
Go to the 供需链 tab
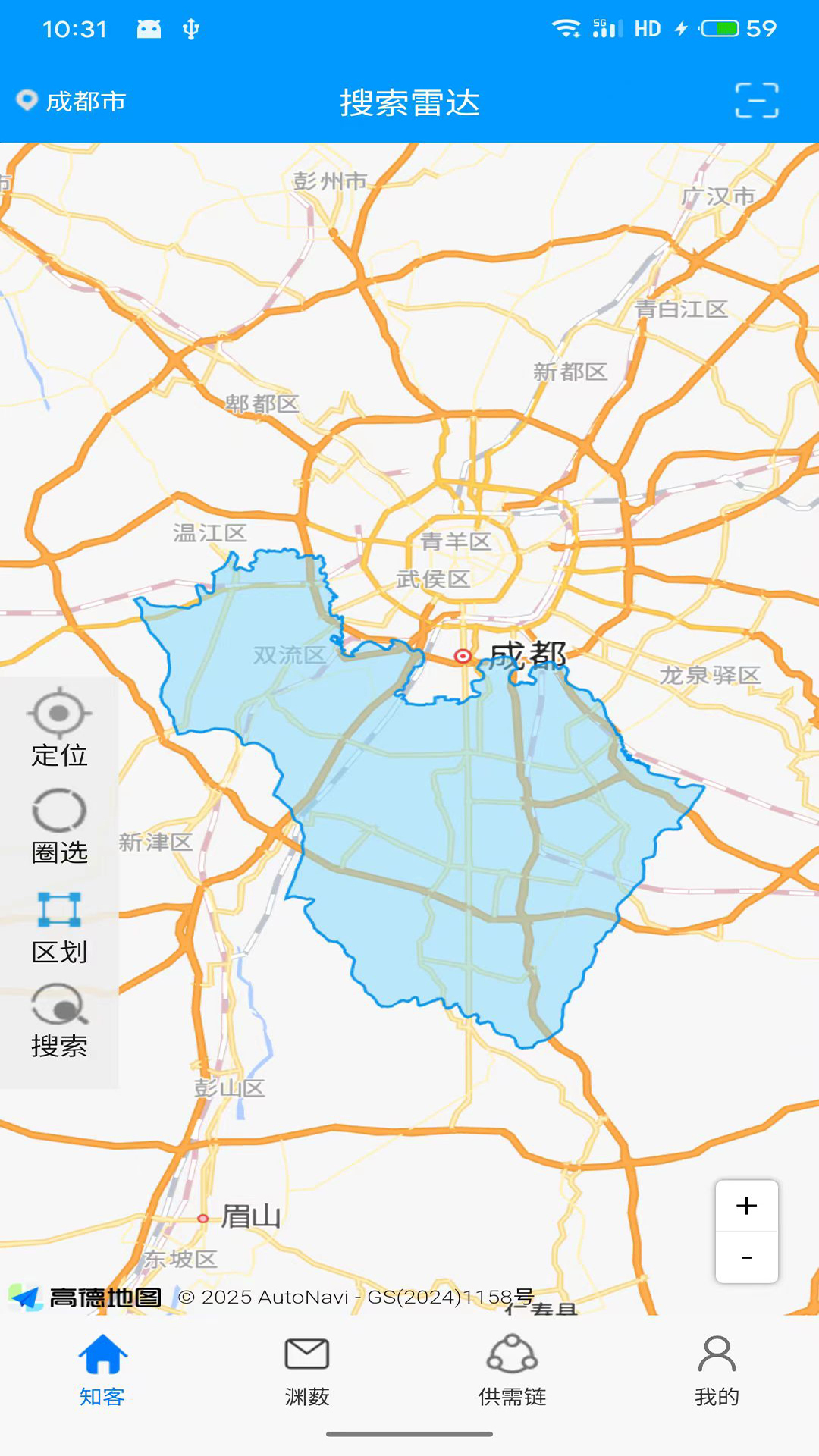[512, 1370]
